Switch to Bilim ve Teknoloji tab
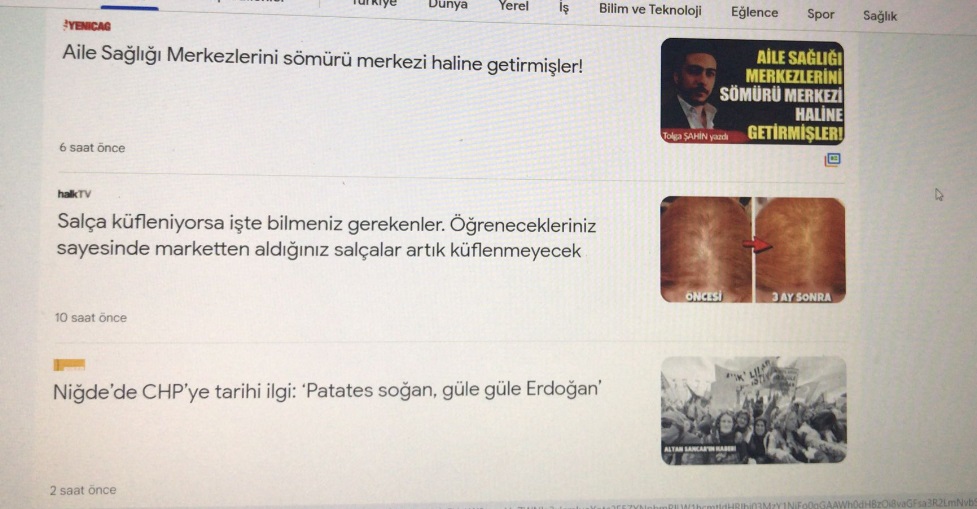This screenshot has width=977, height=509. [x=650, y=10]
